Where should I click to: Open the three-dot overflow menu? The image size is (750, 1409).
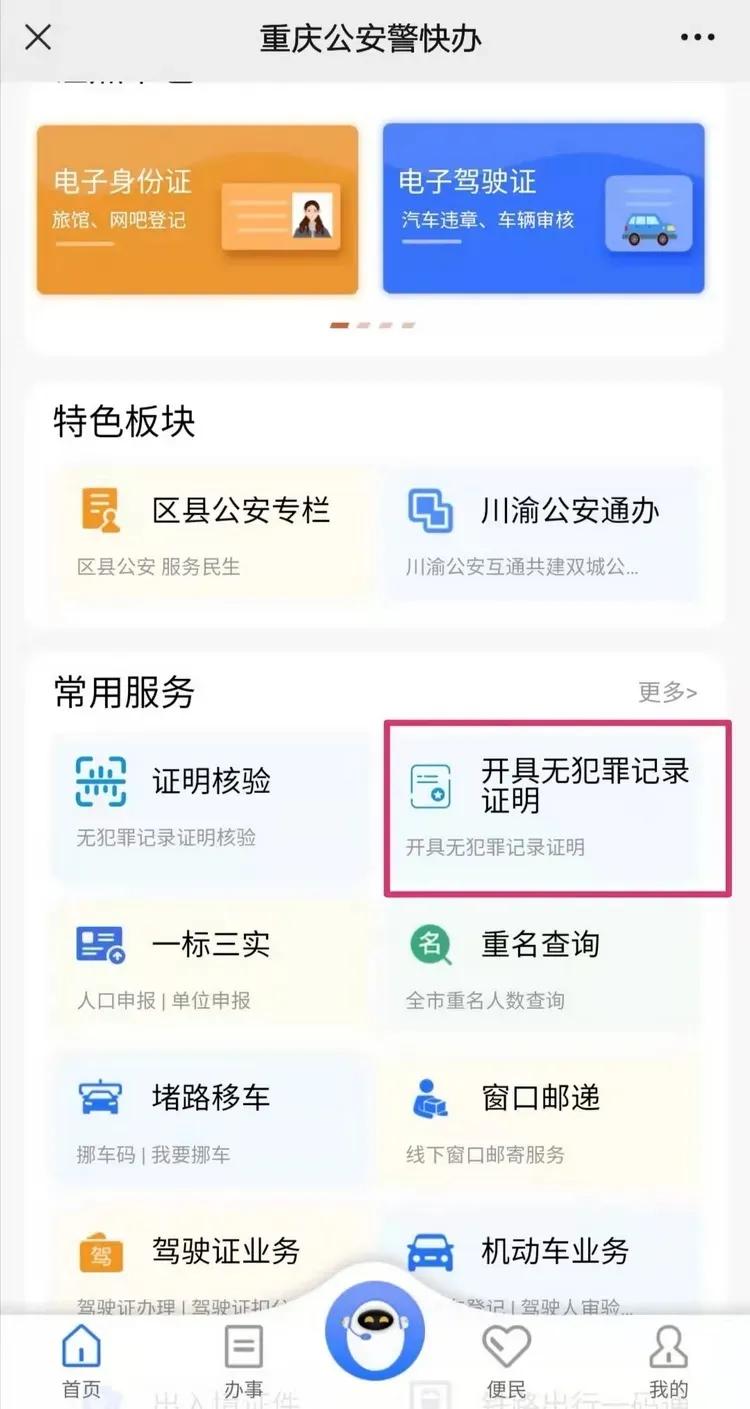[x=697, y=38]
